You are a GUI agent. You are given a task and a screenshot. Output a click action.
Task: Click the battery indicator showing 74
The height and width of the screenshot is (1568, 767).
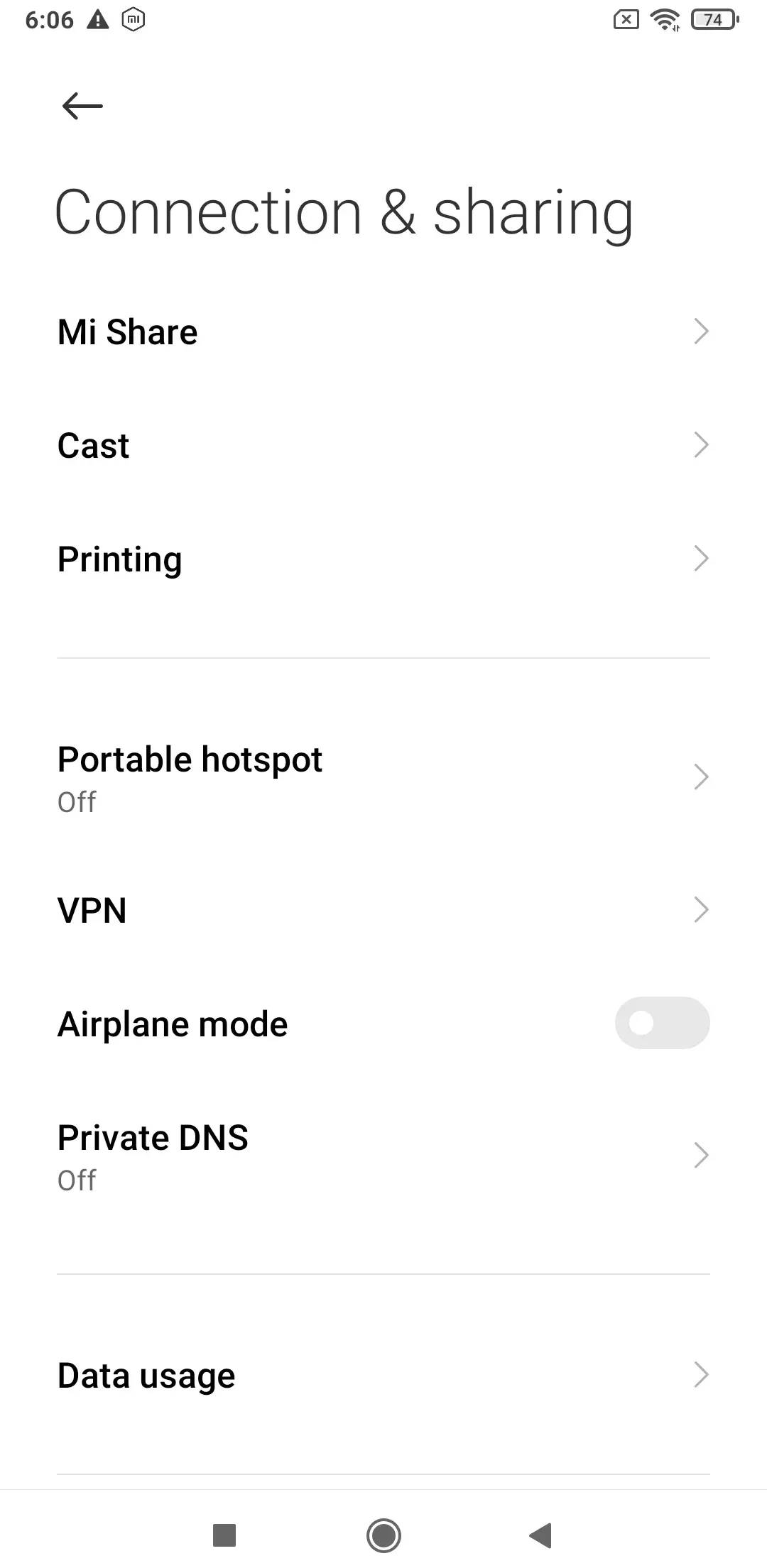point(712,19)
